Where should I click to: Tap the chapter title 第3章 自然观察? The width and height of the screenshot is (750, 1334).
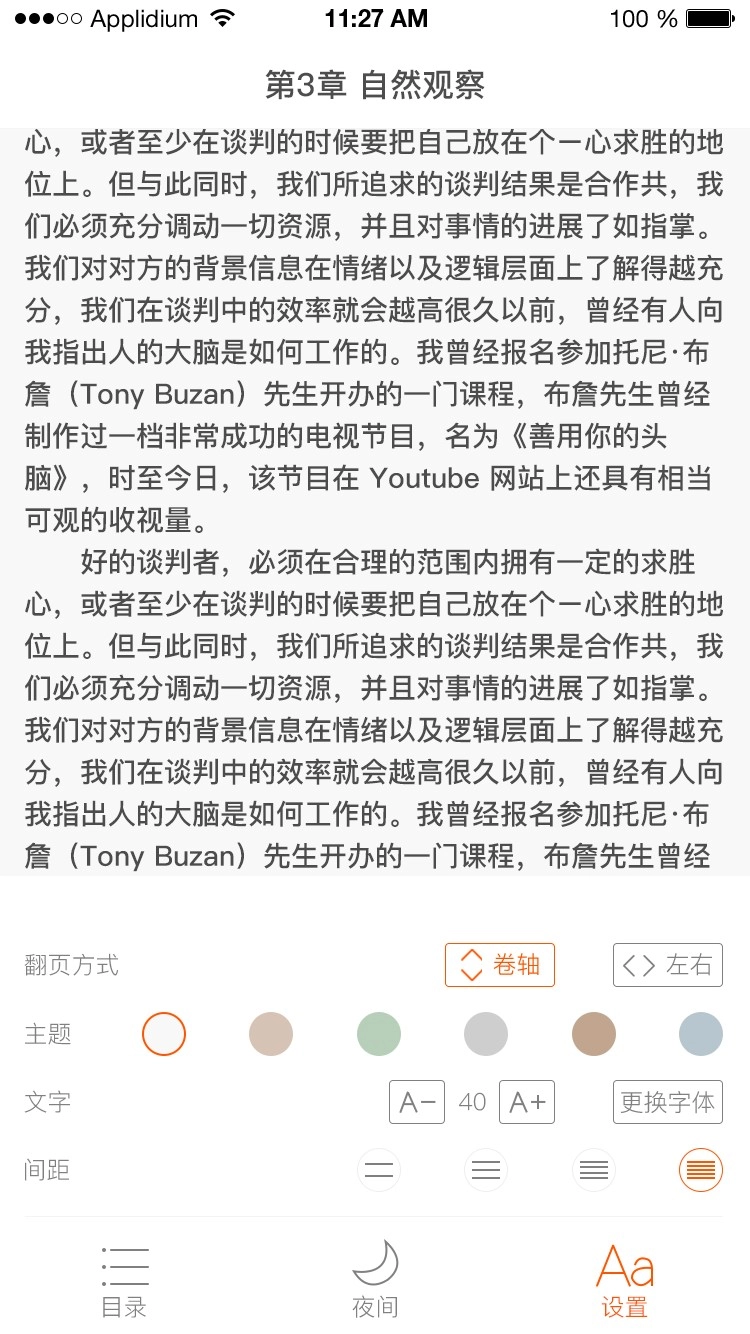(375, 85)
